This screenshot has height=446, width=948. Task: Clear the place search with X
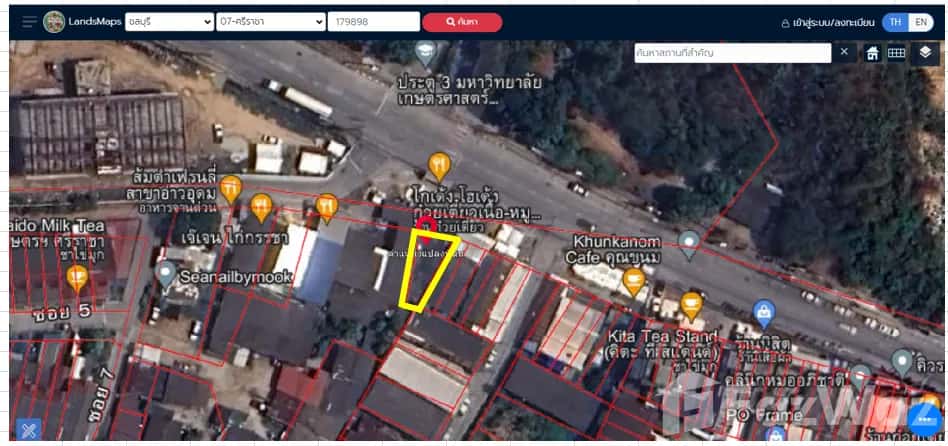pos(844,52)
